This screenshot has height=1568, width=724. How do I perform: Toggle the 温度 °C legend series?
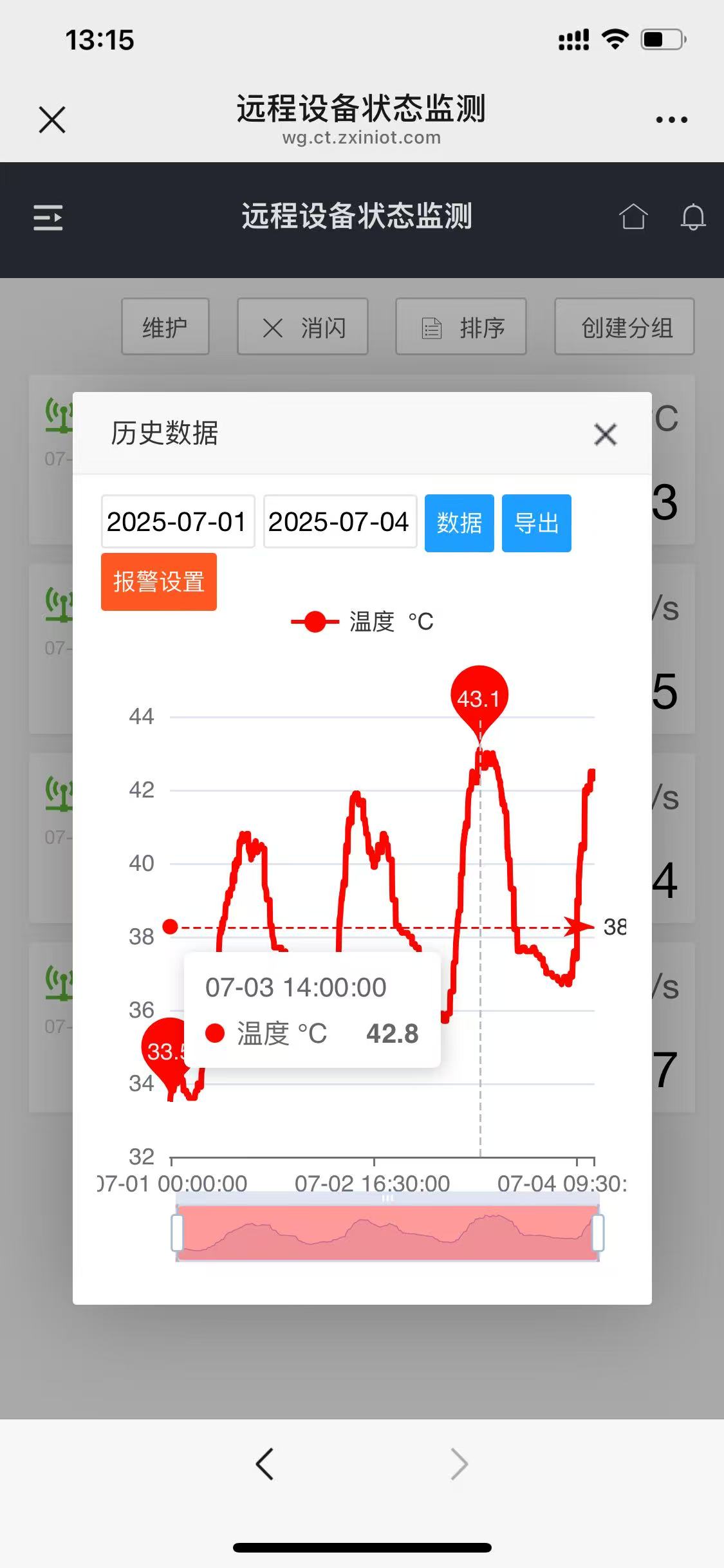(x=362, y=622)
